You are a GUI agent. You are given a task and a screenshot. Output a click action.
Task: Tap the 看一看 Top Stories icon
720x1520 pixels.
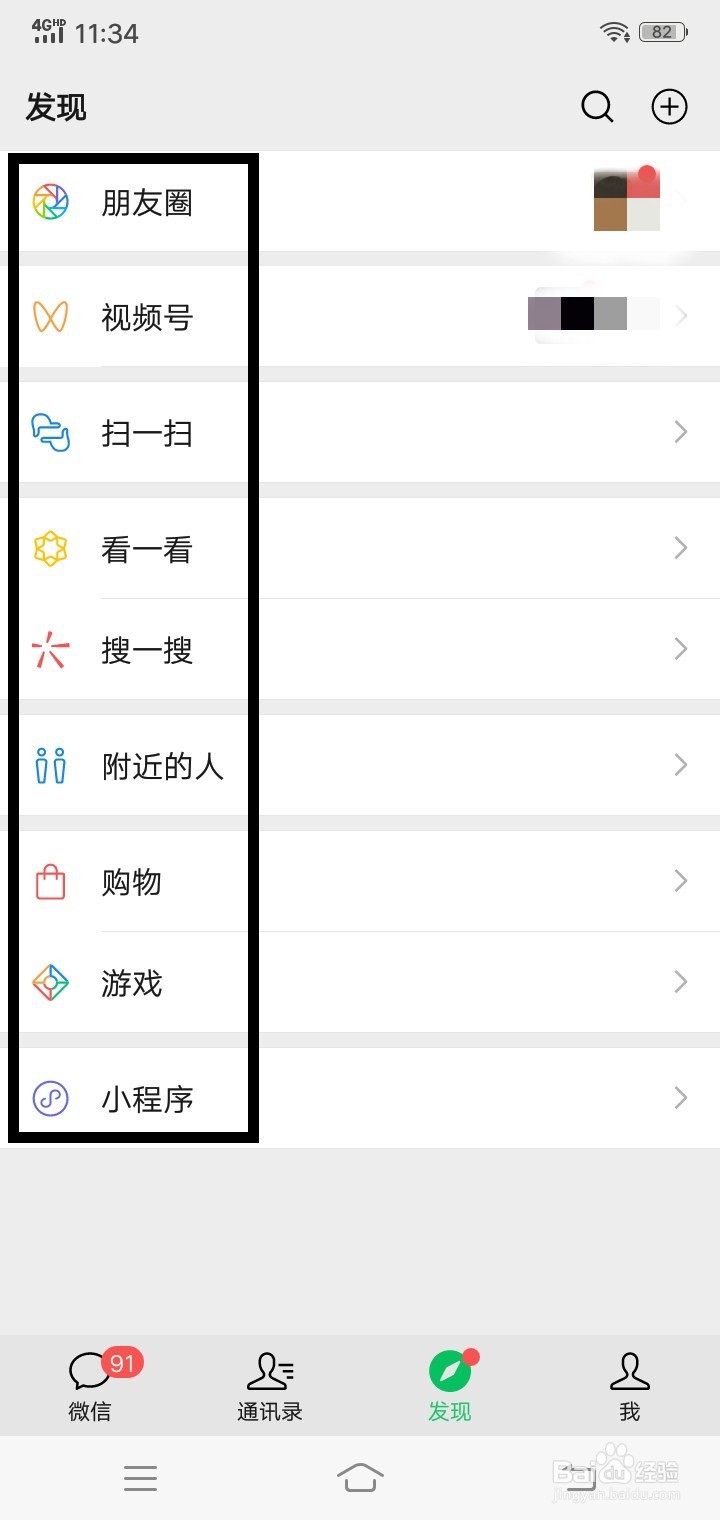50,549
